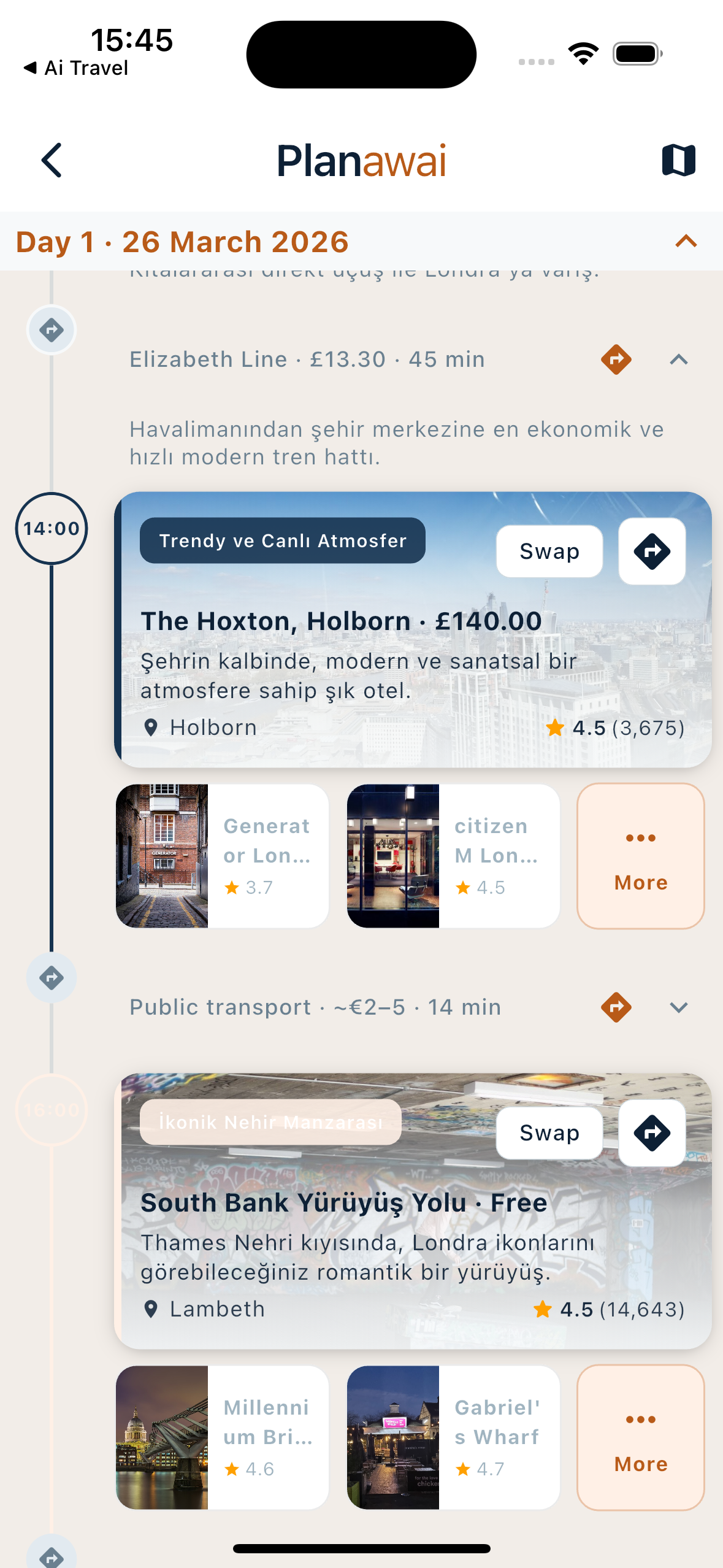Show more alternatives for South Bank
This screenshot has height=1568, width=723.
tap(640, 1437)
